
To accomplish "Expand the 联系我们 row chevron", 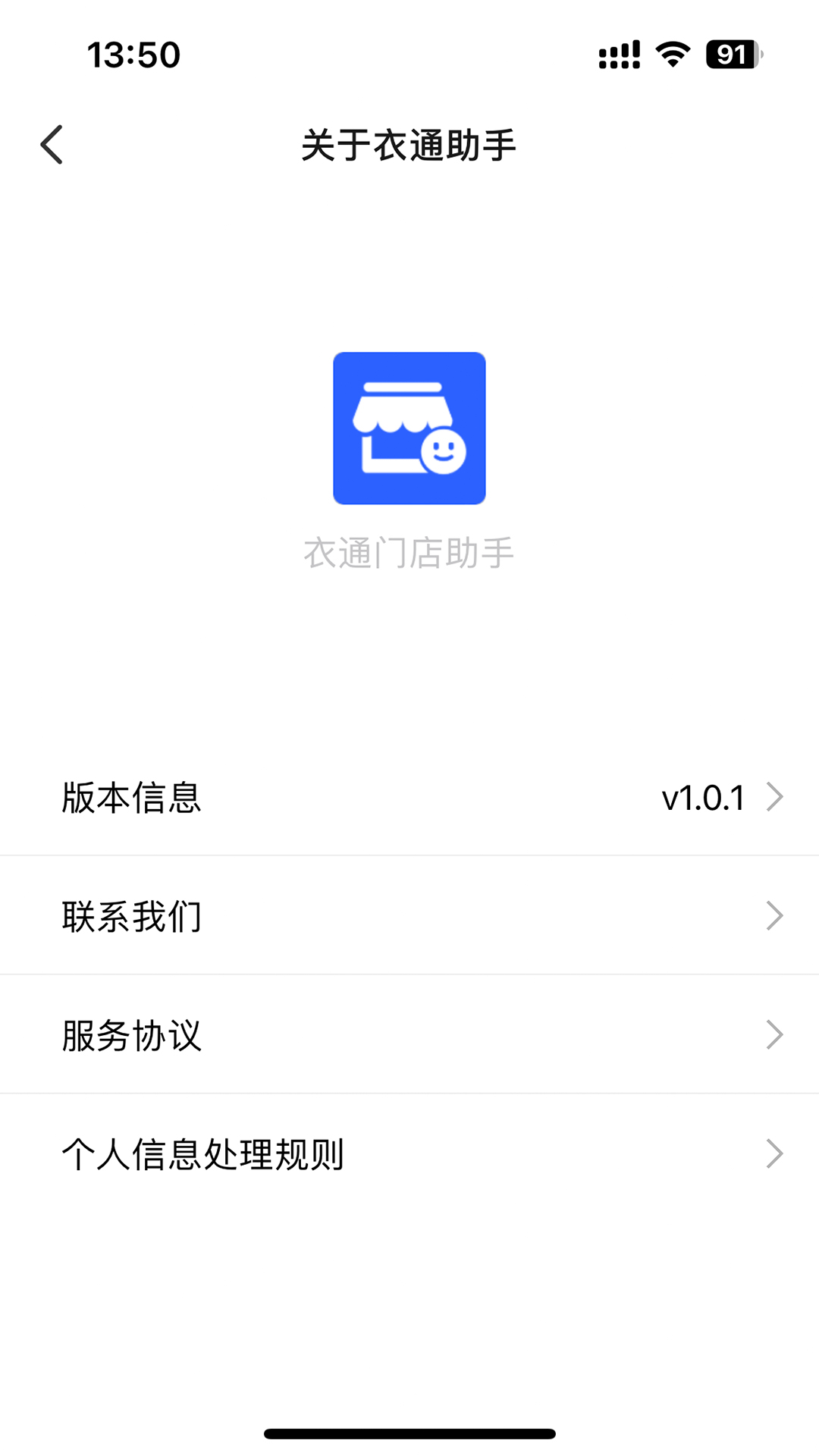I will 774,915.
